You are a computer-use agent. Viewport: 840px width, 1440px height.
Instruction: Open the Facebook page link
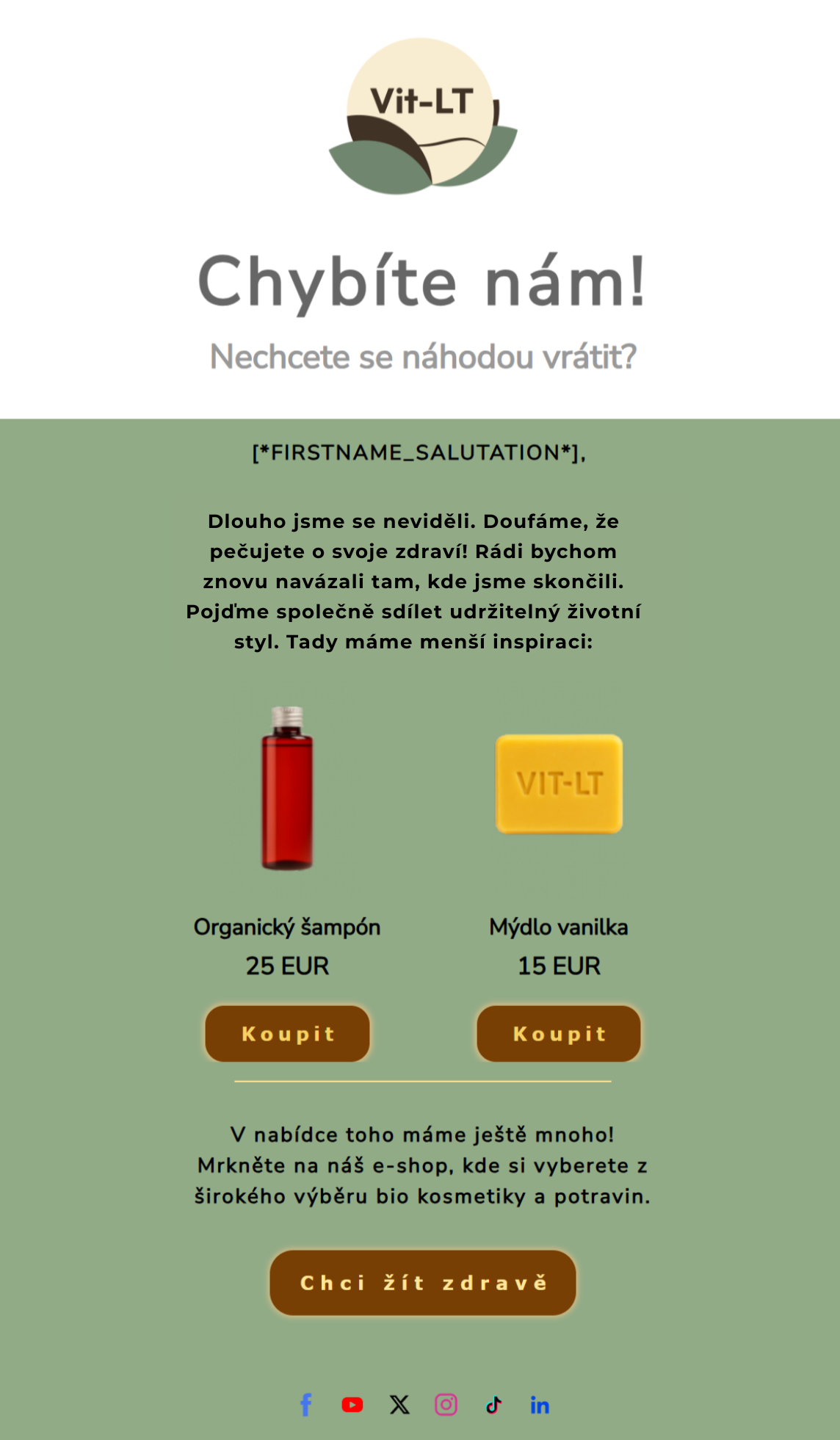[x=306, y=1405]
